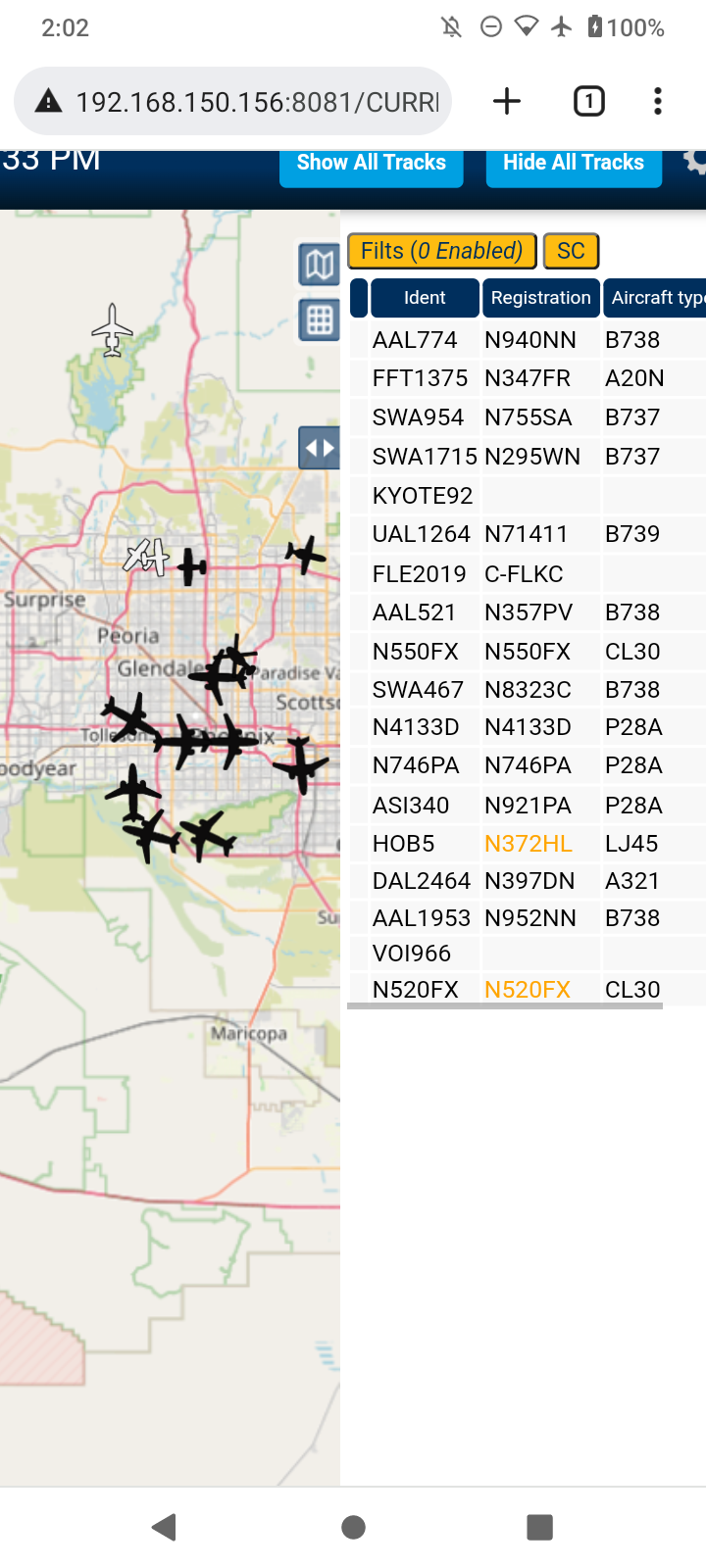Tap the Hide All Tracks button
This screenshot has width=706, height=1568.
(574, 165)
